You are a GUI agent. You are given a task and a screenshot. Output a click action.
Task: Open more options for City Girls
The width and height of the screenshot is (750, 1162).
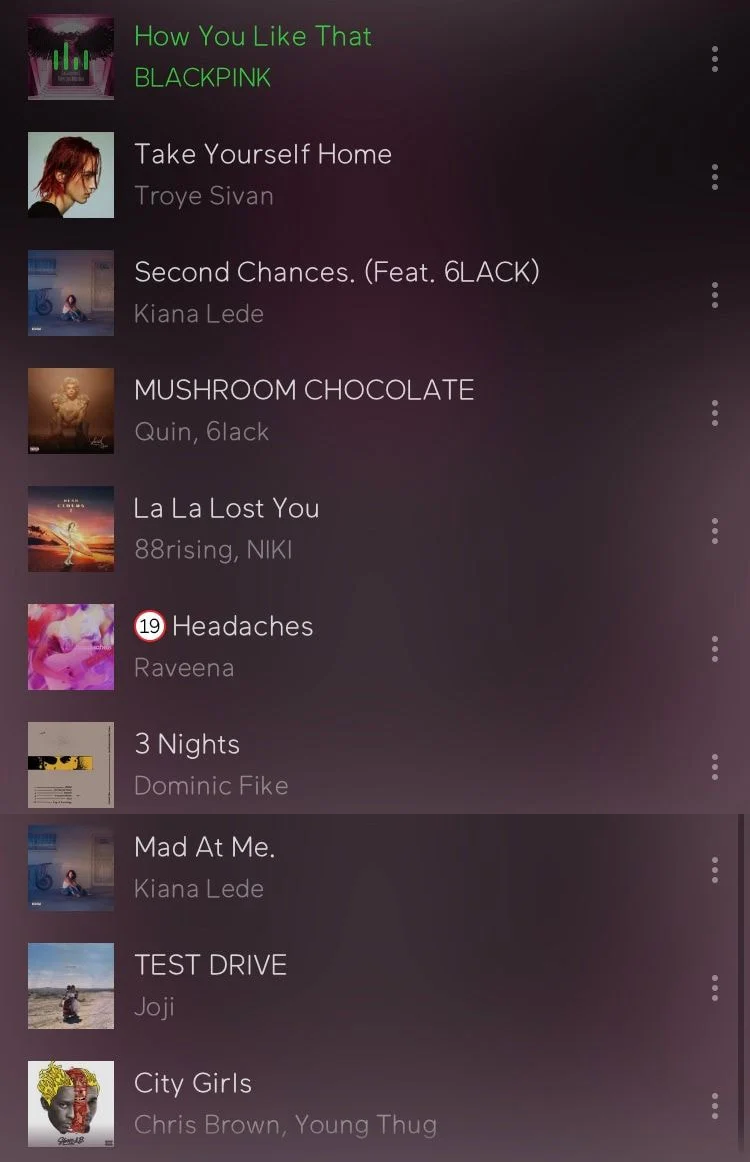click(x=714, y=1106)
